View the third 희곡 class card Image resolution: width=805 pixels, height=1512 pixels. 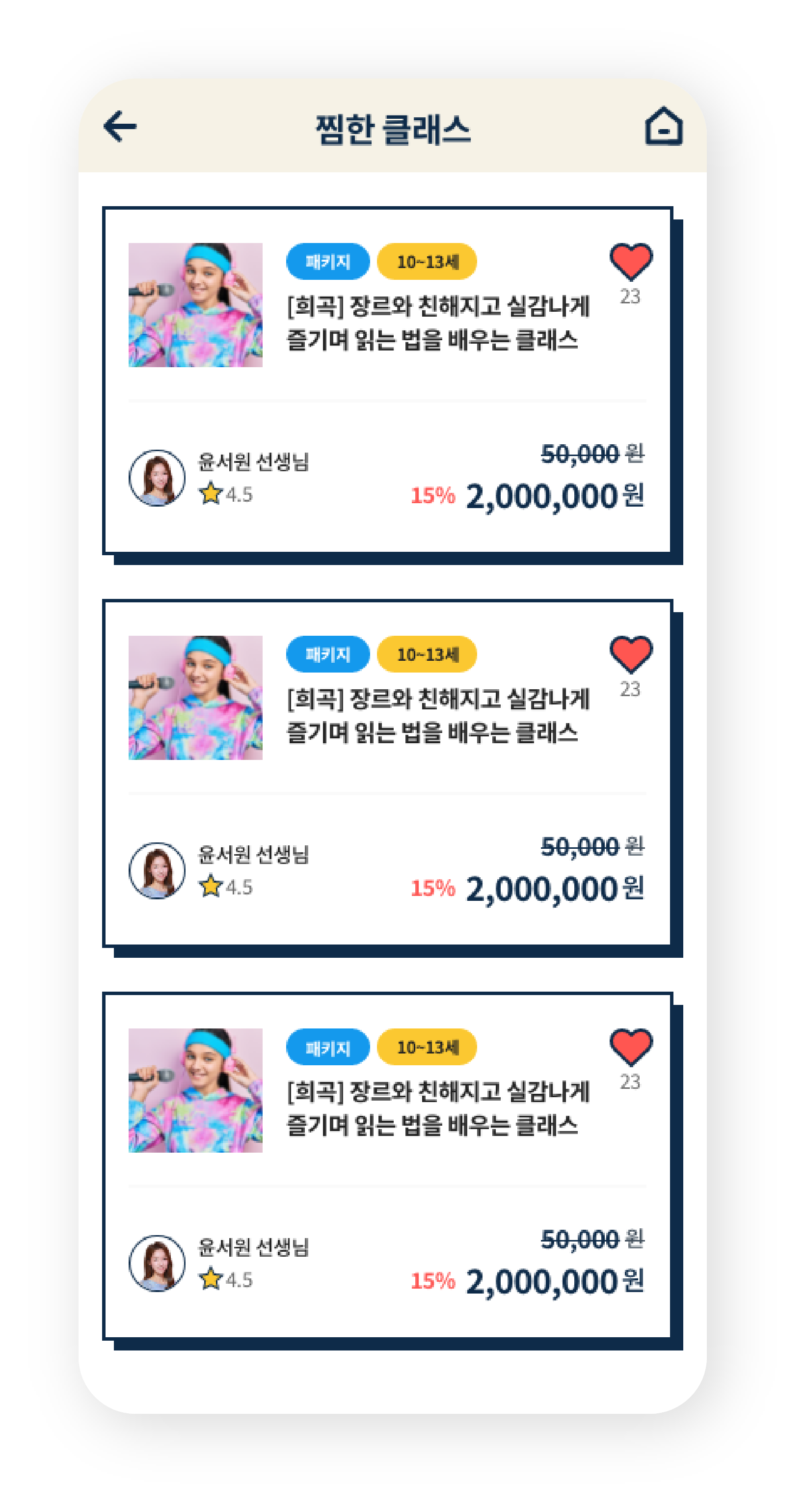(x=438, y=1108)
